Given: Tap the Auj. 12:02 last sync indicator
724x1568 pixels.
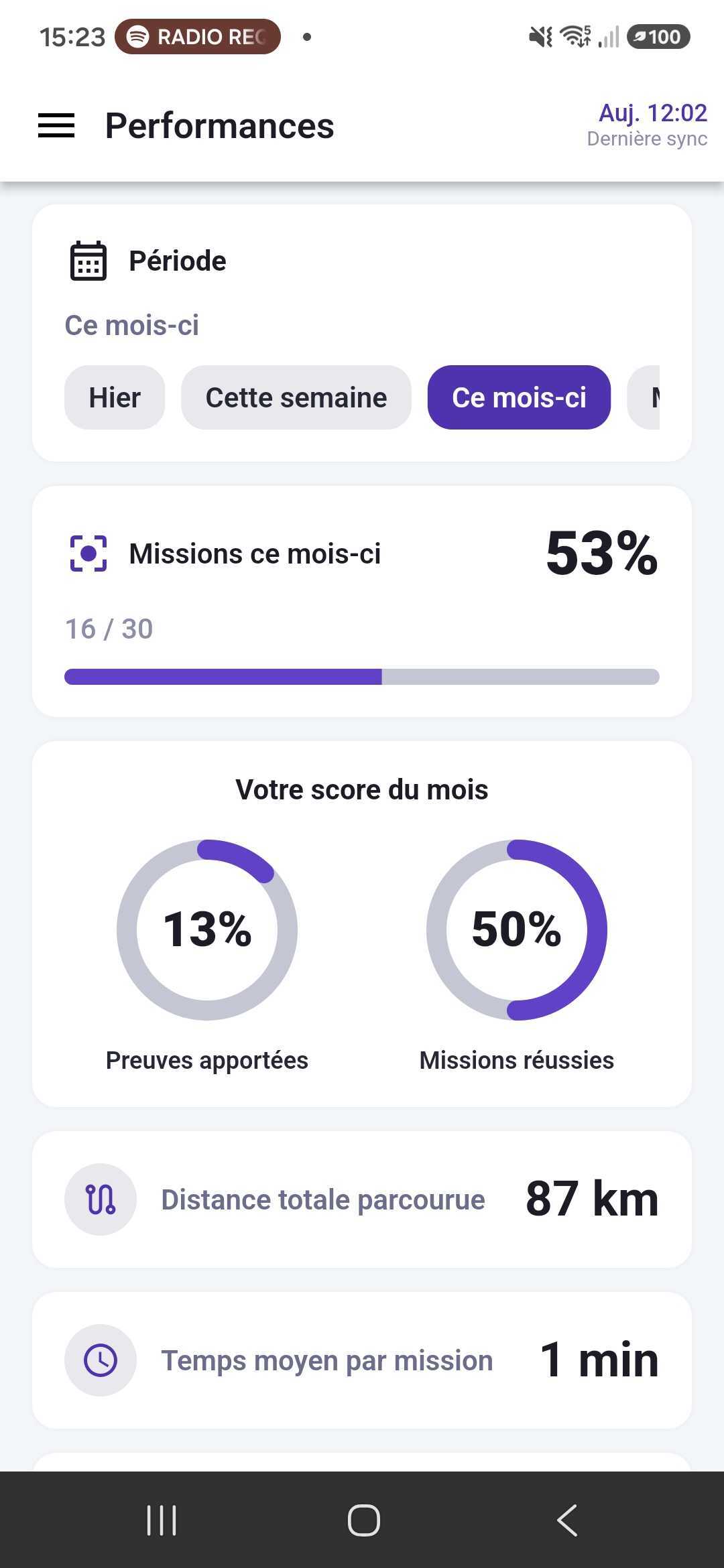Looking at the screenshot, I should click(x=647, y=125).
